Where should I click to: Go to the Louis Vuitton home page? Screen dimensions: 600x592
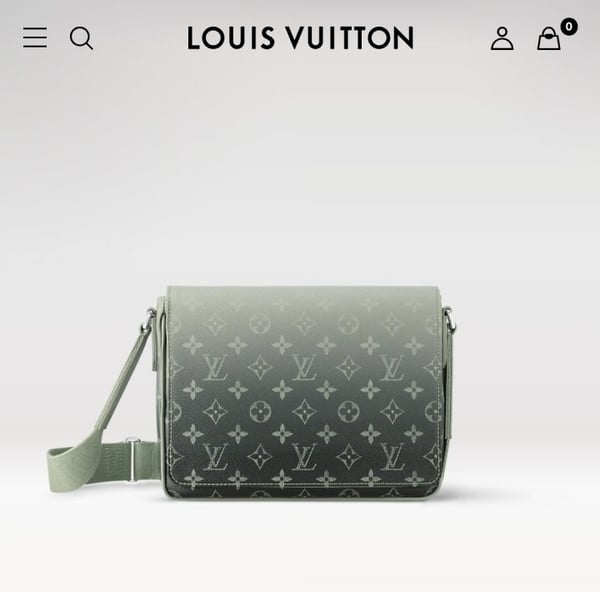tap(300, 38)
